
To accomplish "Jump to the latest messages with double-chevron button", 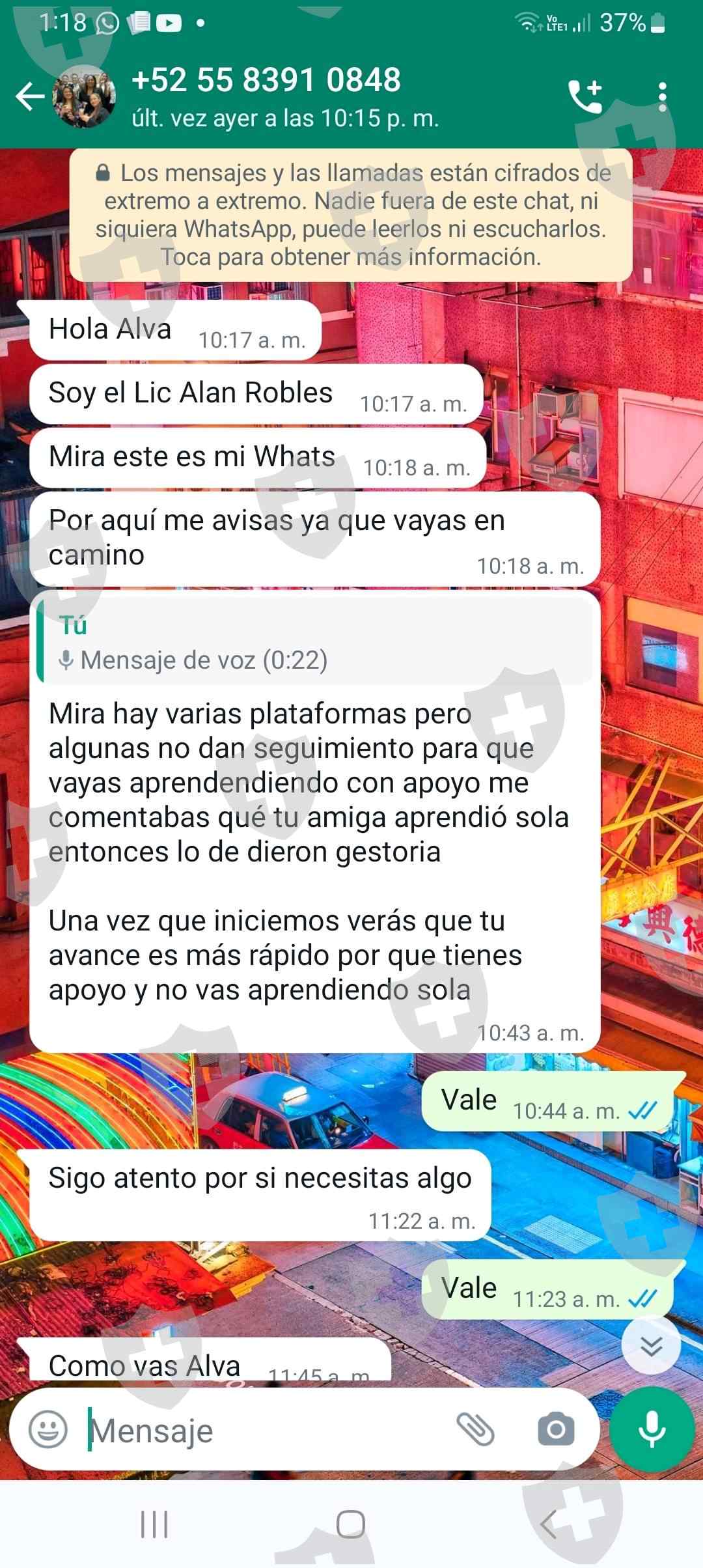I will [x=651, y=1345].
